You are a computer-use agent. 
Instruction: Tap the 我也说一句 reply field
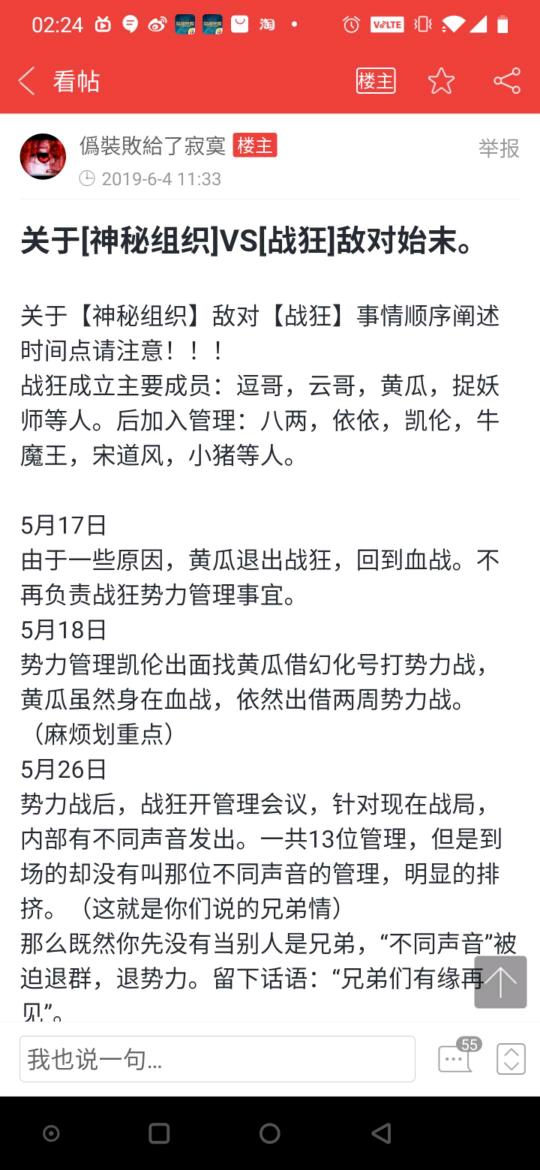217,1059
